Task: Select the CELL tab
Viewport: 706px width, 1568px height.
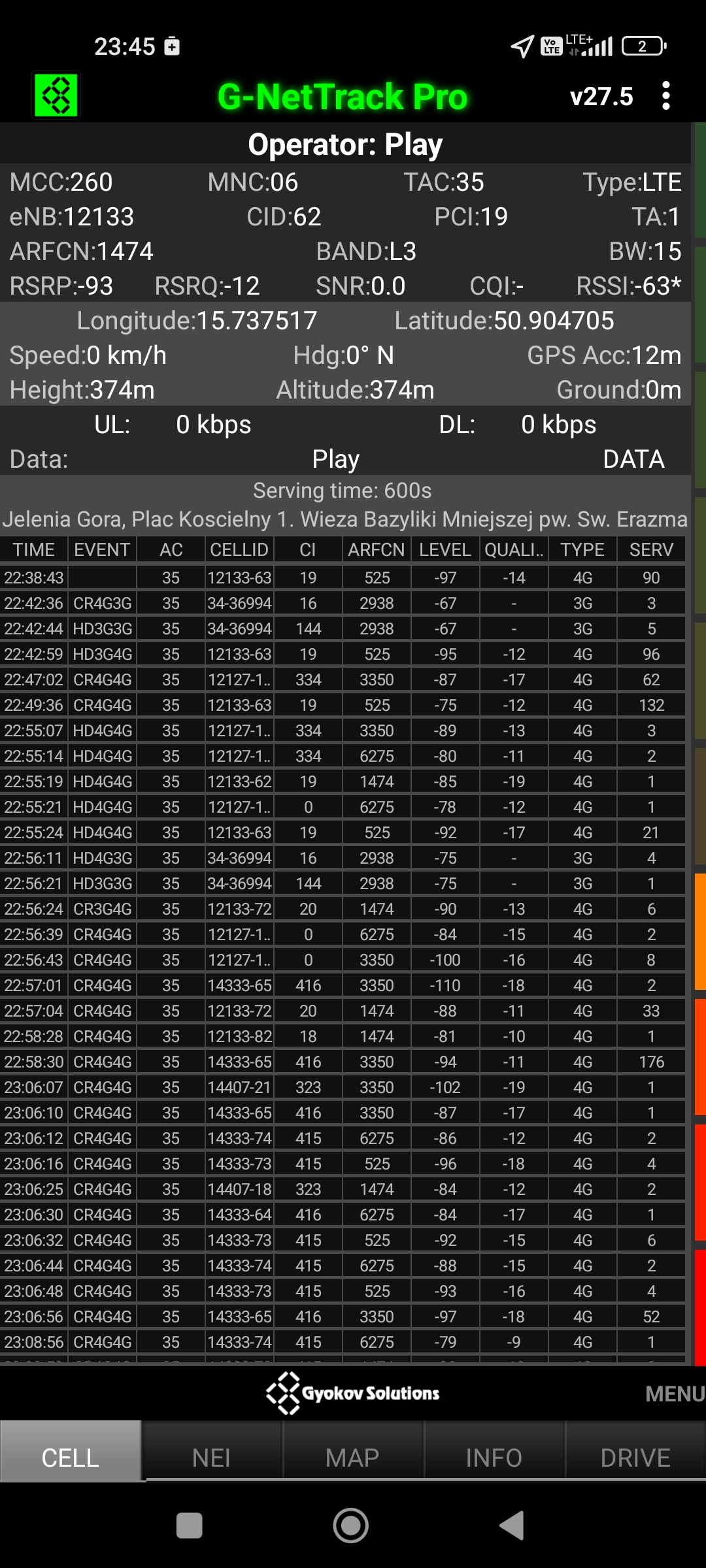Action: (x=71, y=1458)
